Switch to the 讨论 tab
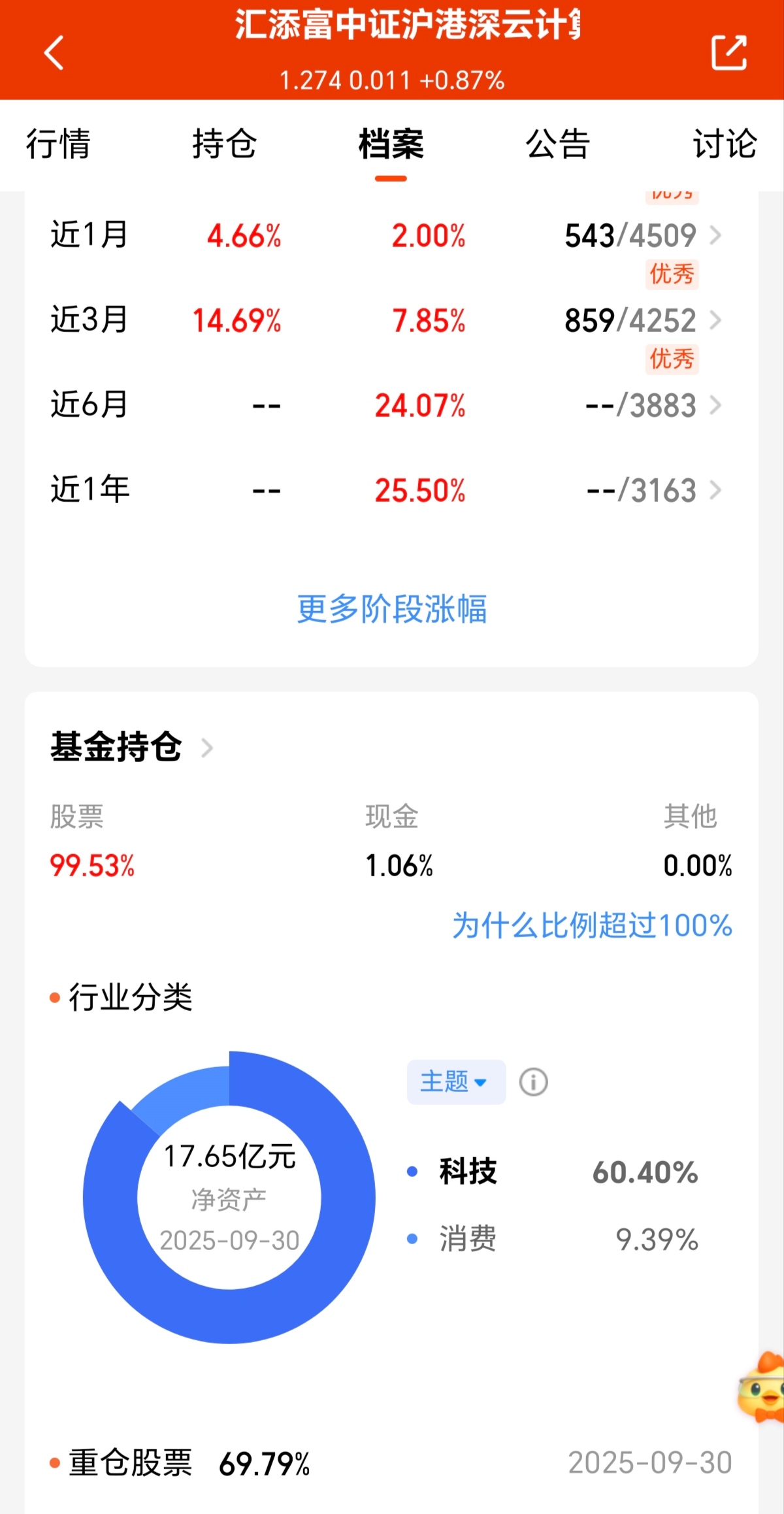The image size is (784, 1514). pos(725,144)
